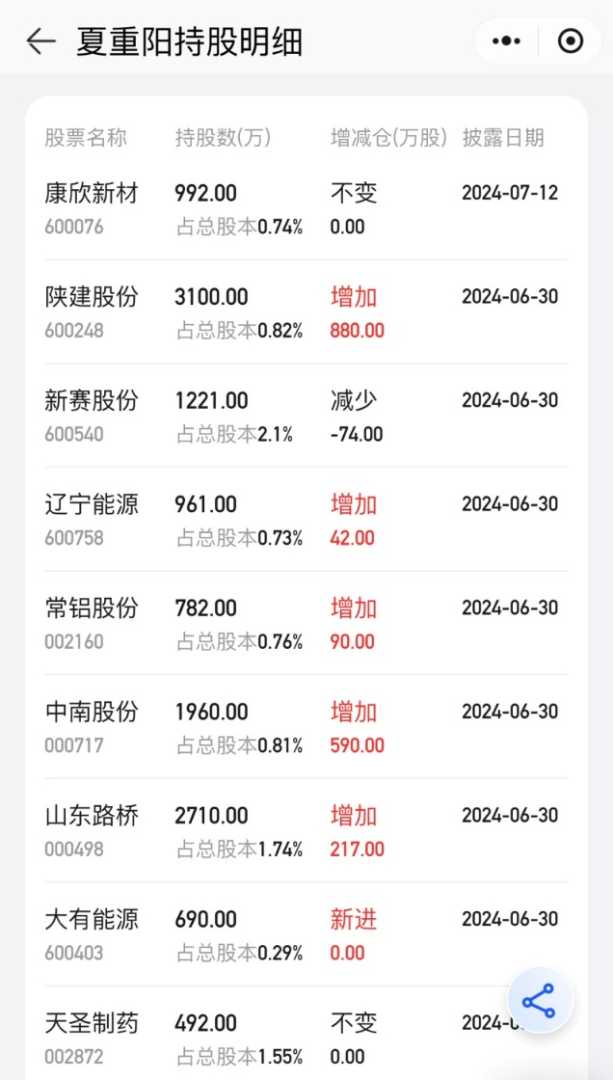Go back from 夏重阳持股明细

click(40, 41)
